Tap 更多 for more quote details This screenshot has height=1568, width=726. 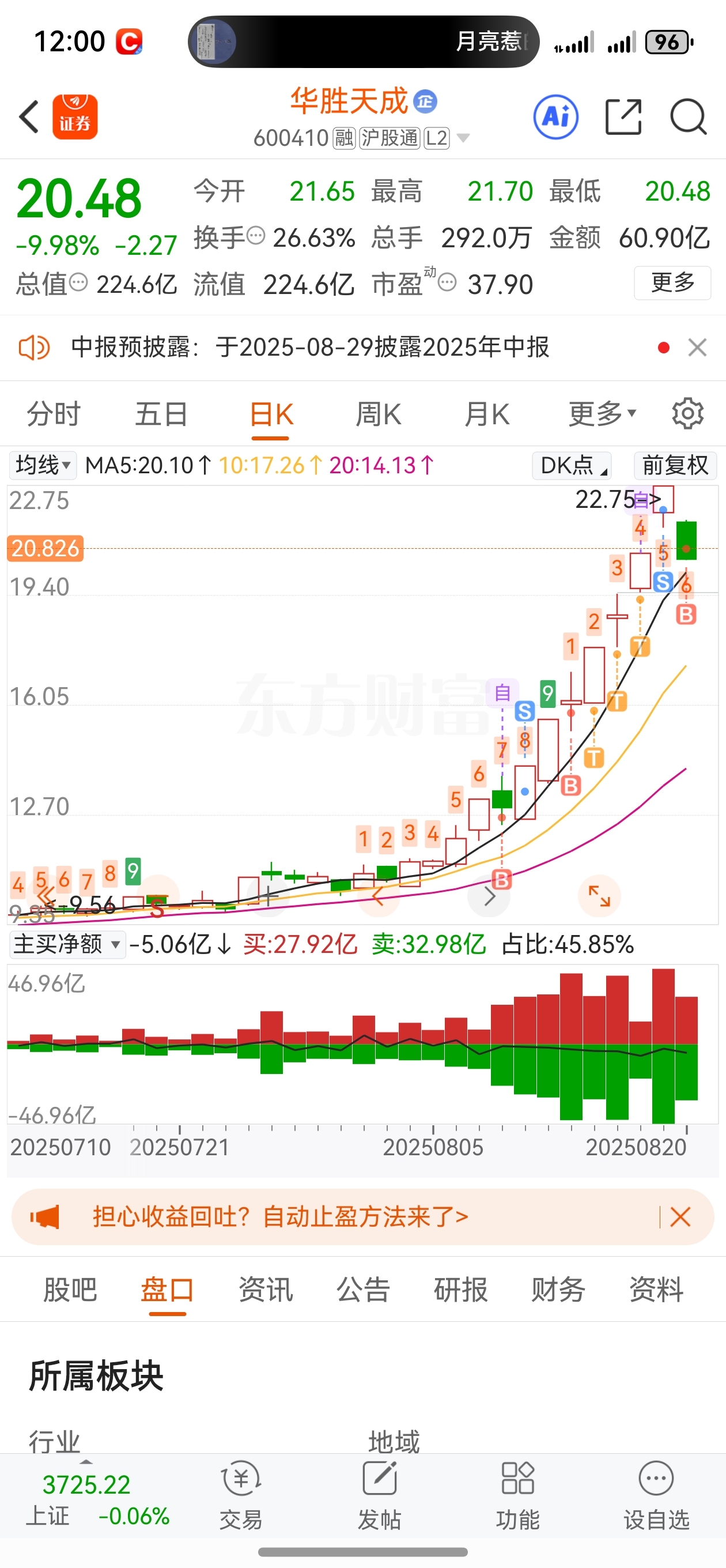672,282
